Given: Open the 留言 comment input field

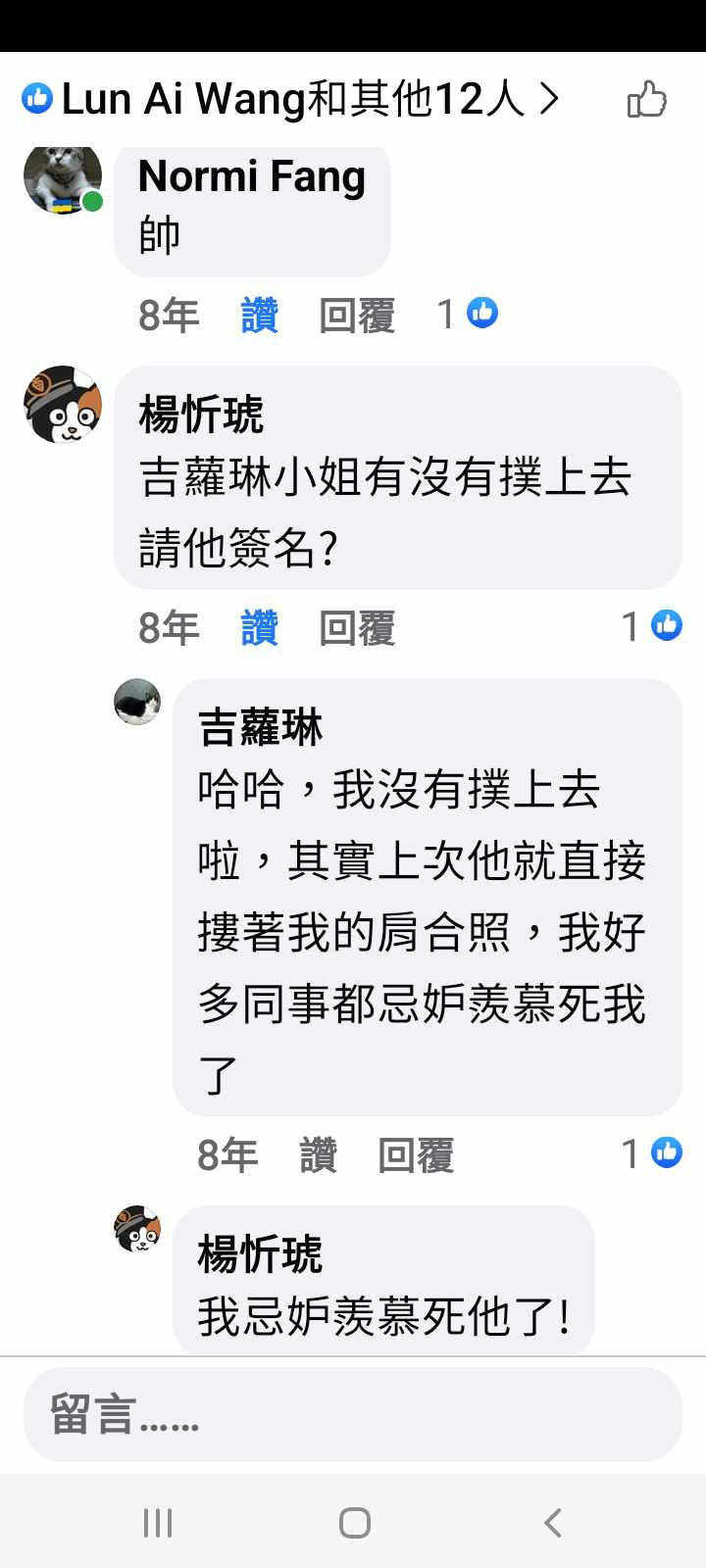Looking at the screenshot, I should tap(353, 1415).
